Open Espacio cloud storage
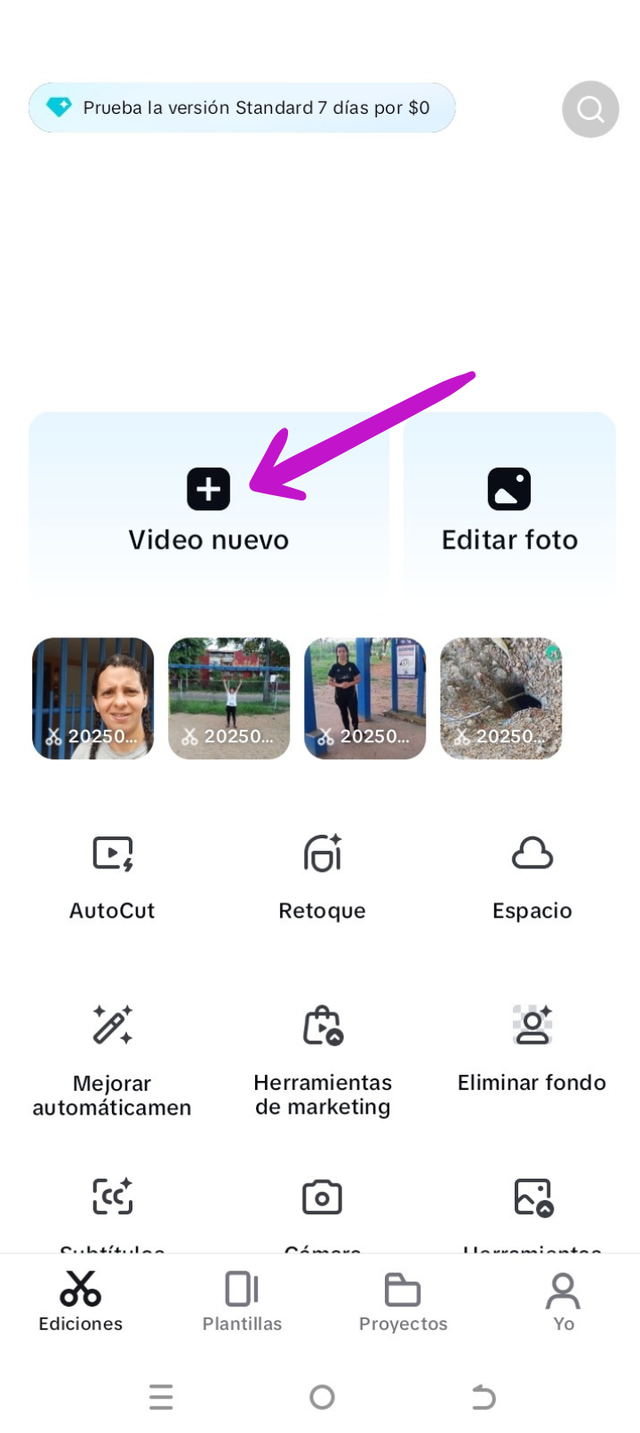This screenshot has width=640, height=1433. 532,876
